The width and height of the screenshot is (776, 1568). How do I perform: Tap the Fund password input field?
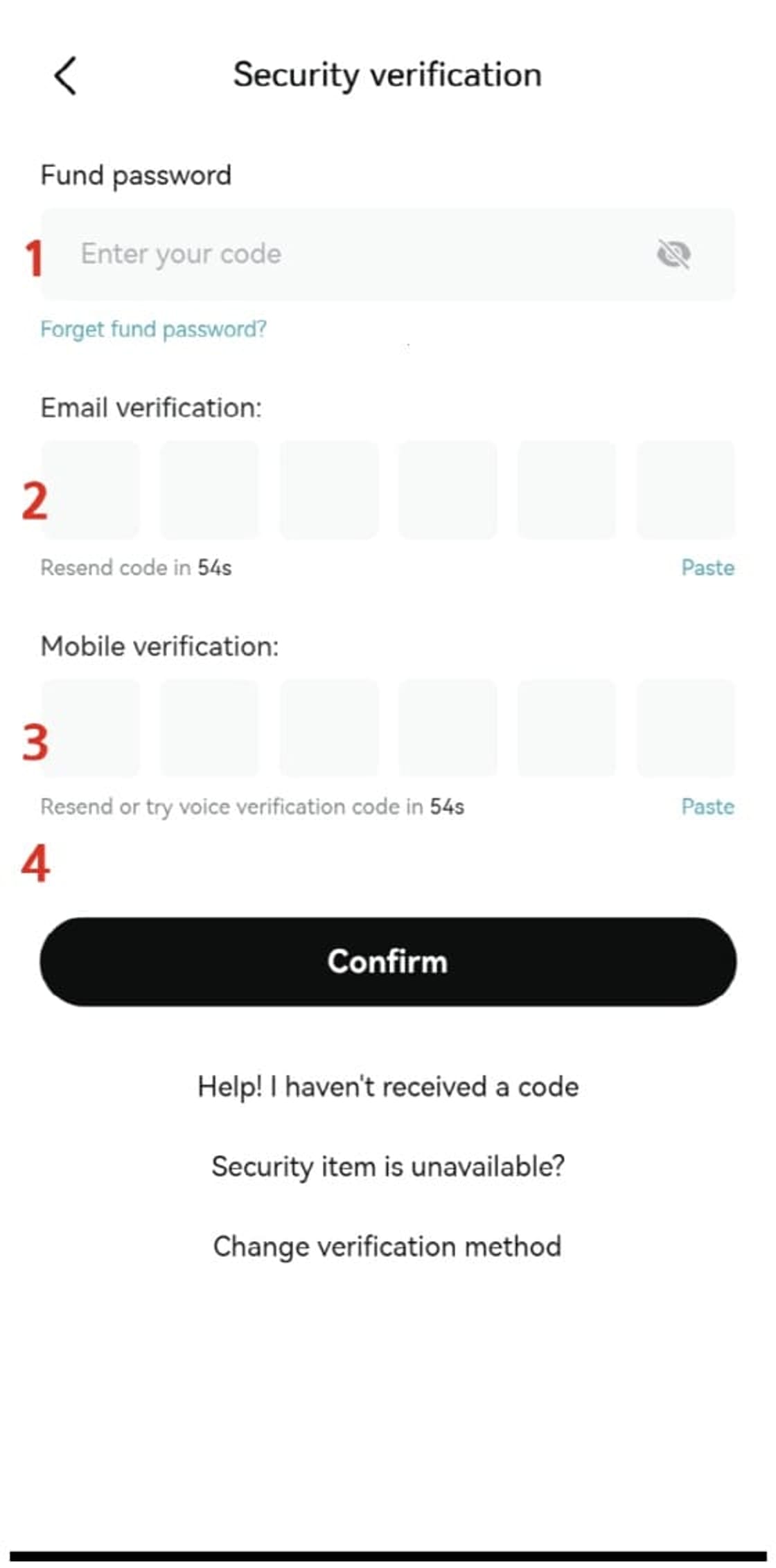click(x=346, y=254)
